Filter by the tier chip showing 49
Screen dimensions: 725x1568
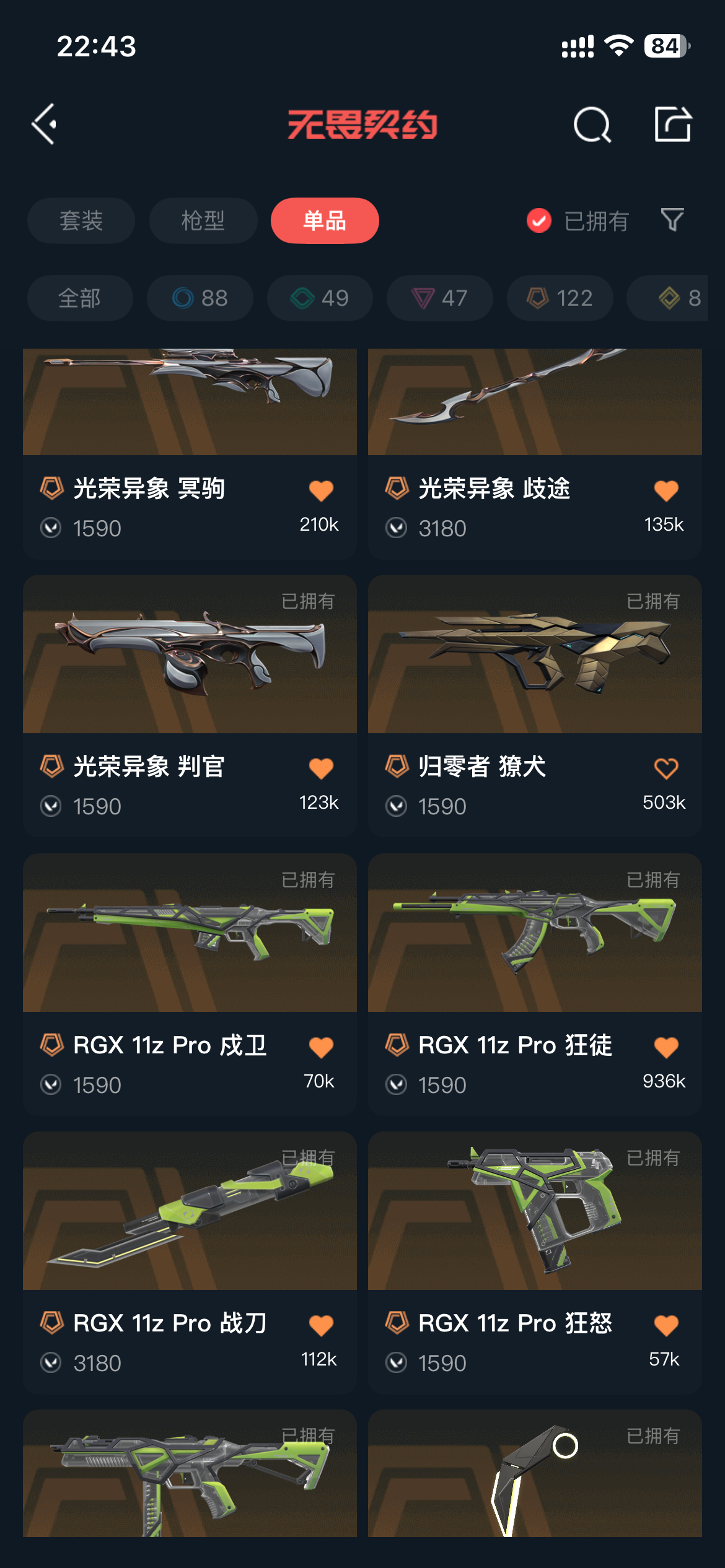(320, 298)
